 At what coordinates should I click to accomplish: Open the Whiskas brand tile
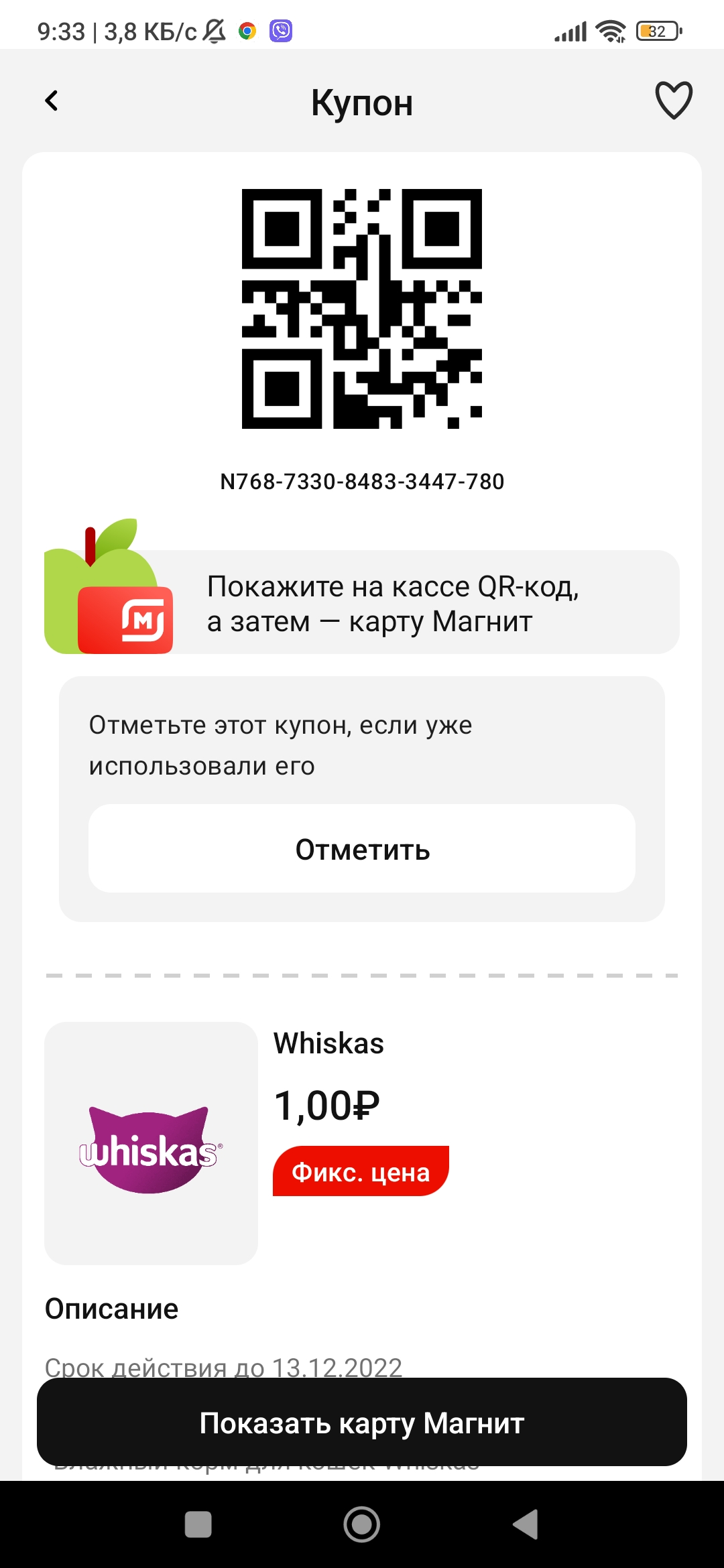click(x=151, y=1143)
